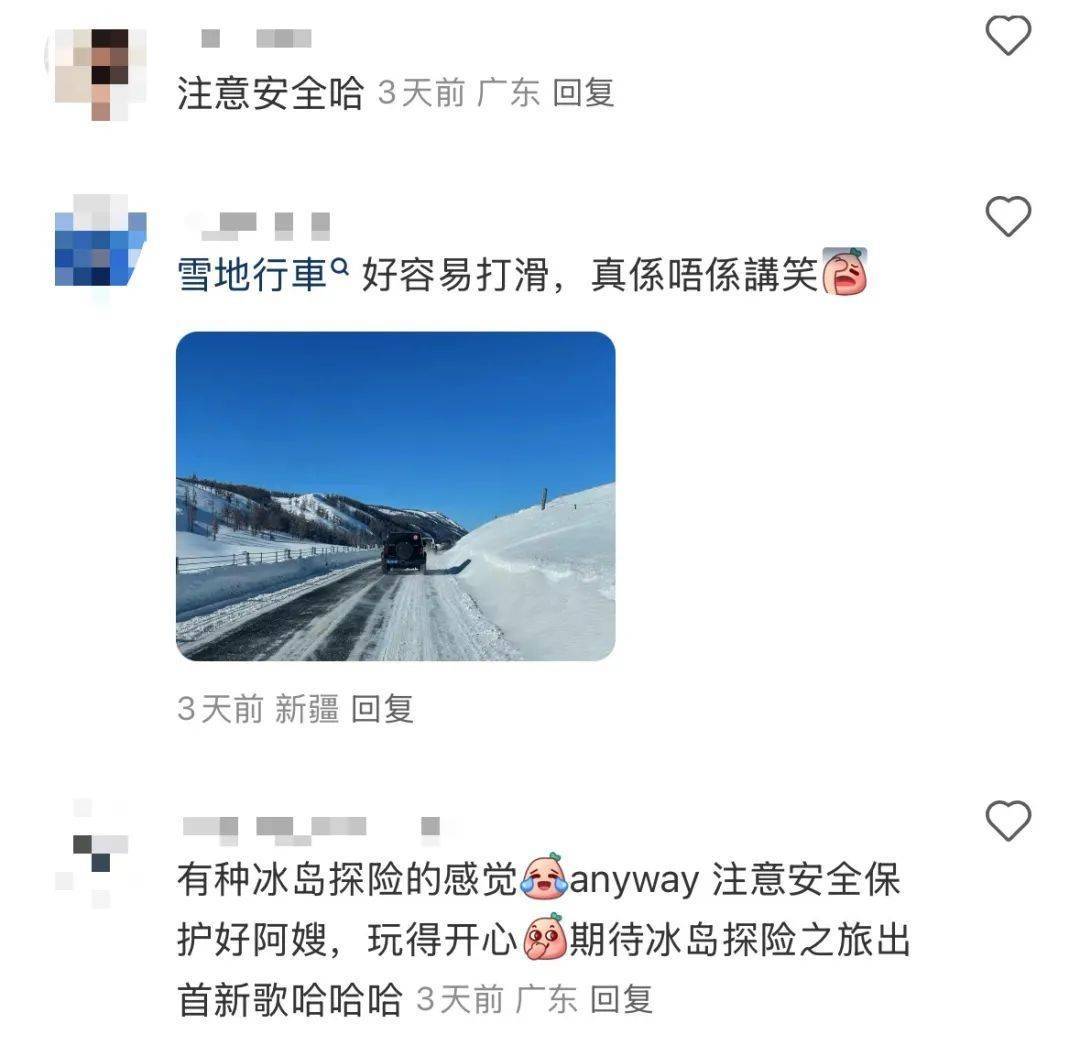The image size is (1080, 1056).
Task: Reply to the comment from 新疆
Action: tap(383, 710)
